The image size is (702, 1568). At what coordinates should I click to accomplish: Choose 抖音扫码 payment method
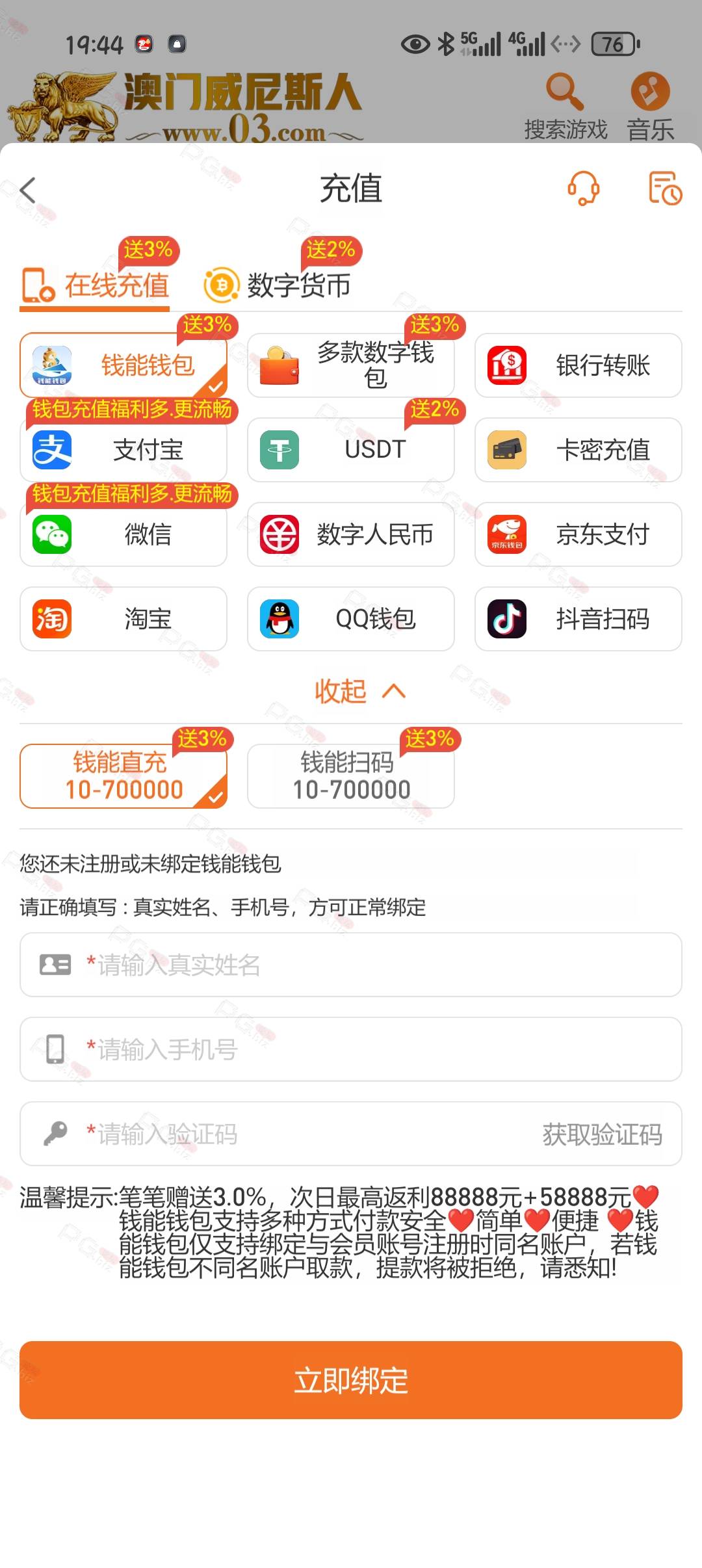578,619
